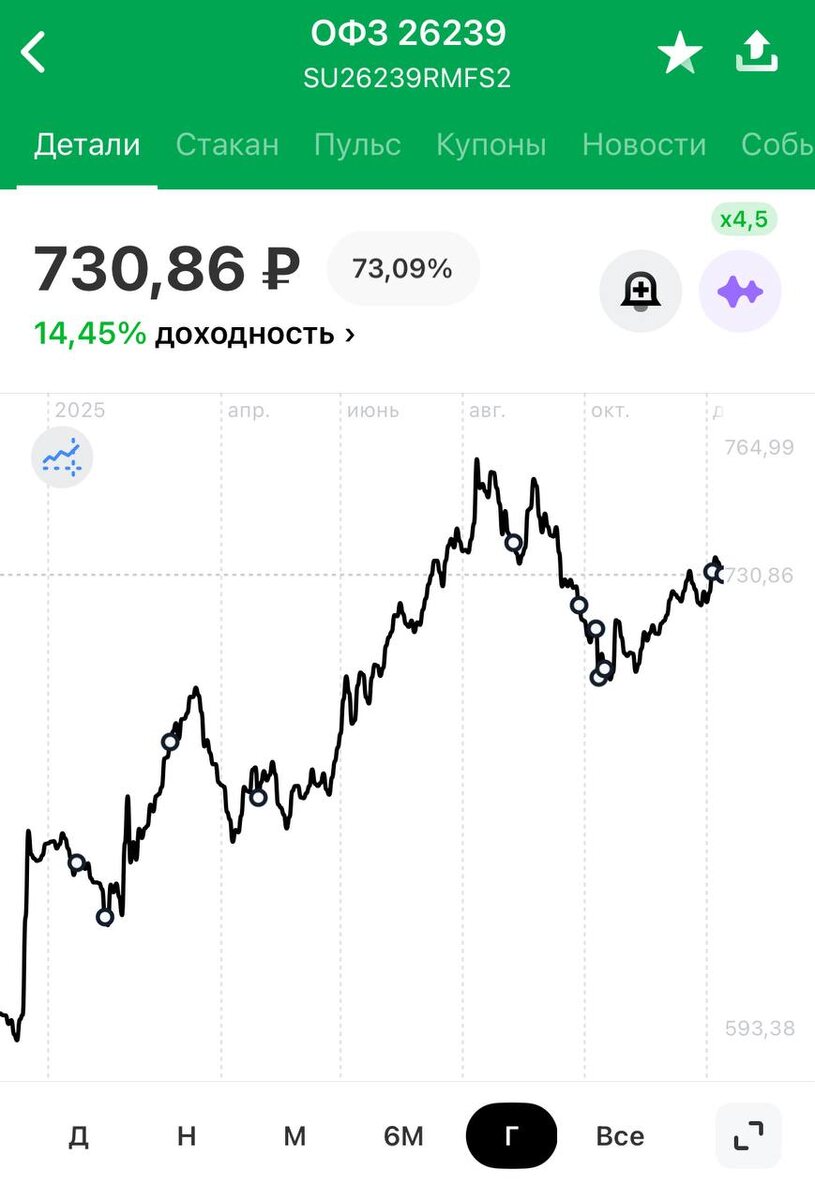Switch chart style via line-chart icon
The width and height of the screenshot is (815, 1200).
[x=62, y=457]
